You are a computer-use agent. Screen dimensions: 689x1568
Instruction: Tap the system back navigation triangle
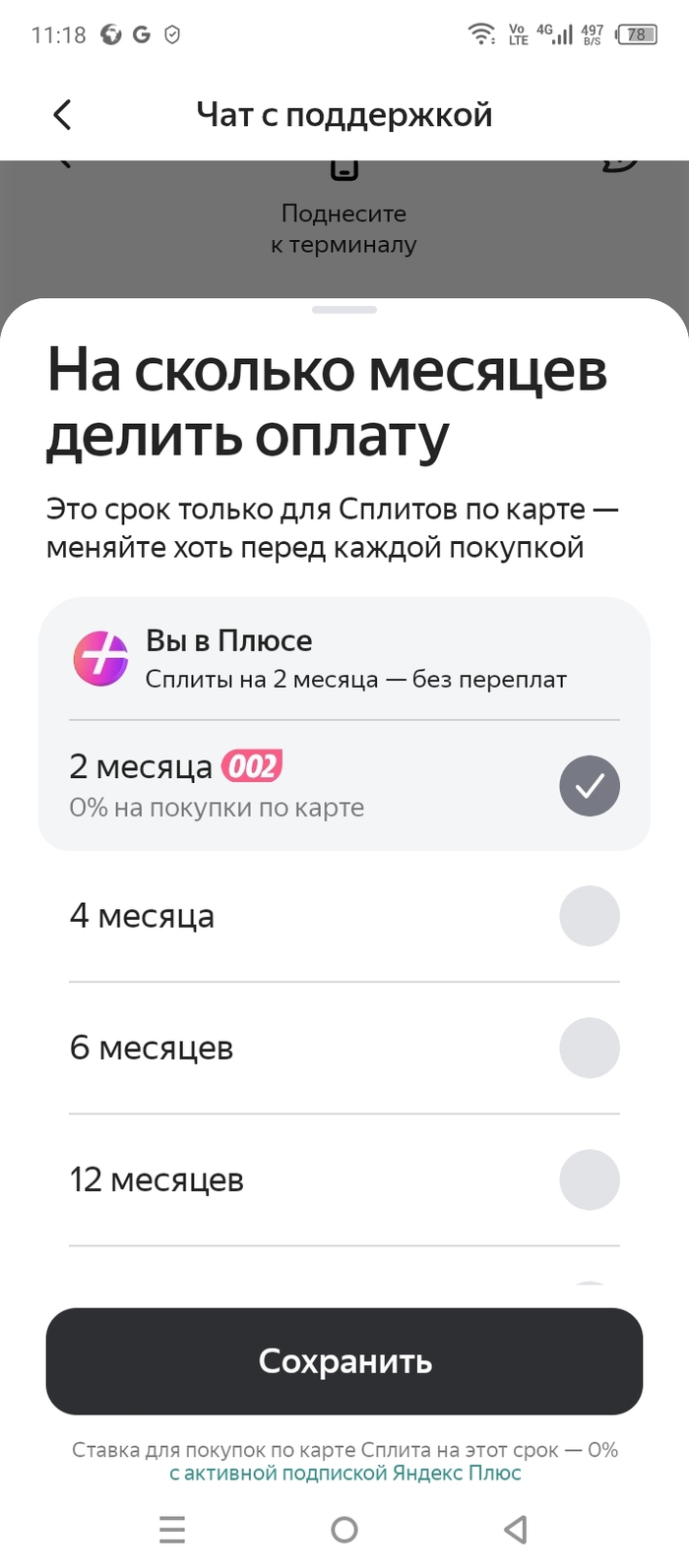[515, 1530]
